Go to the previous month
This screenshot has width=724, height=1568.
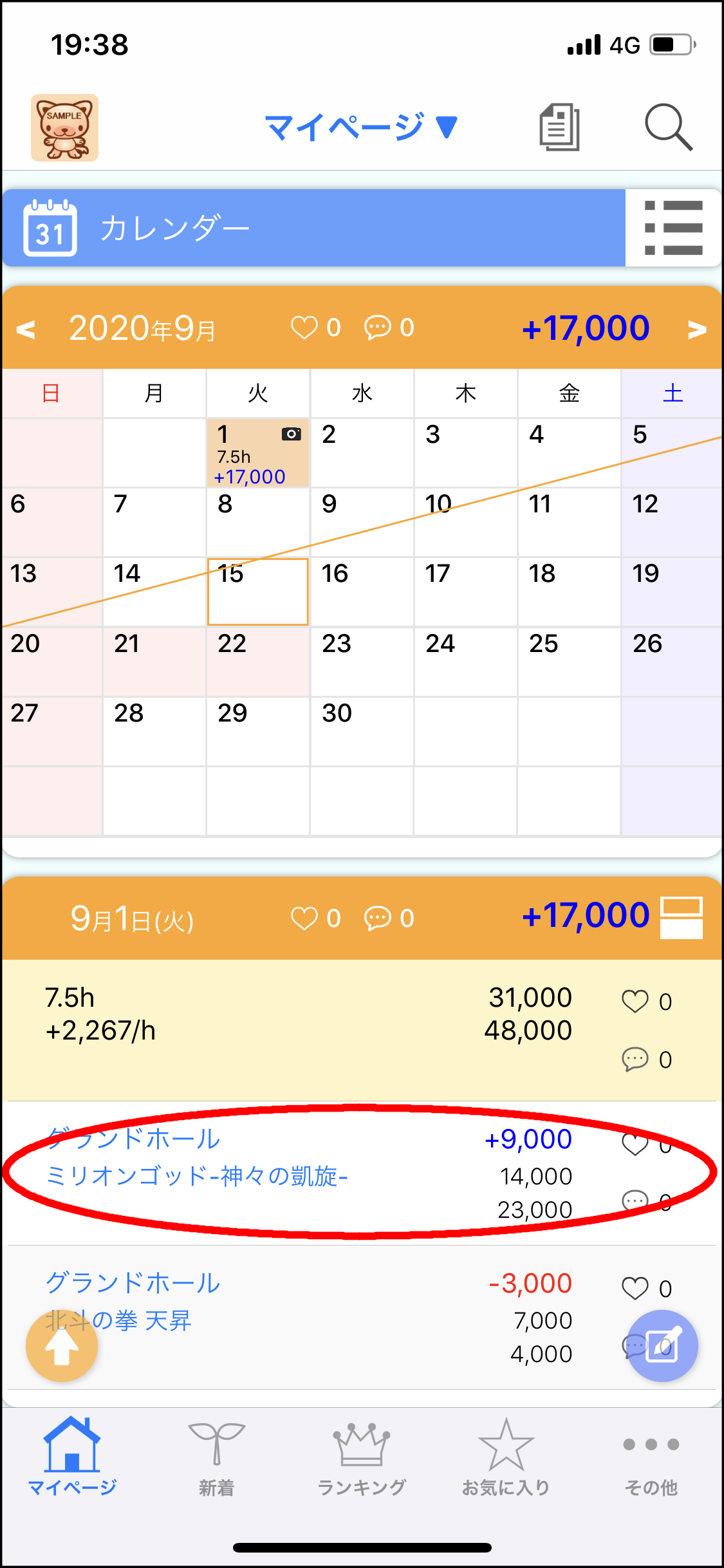click(26, 329)
